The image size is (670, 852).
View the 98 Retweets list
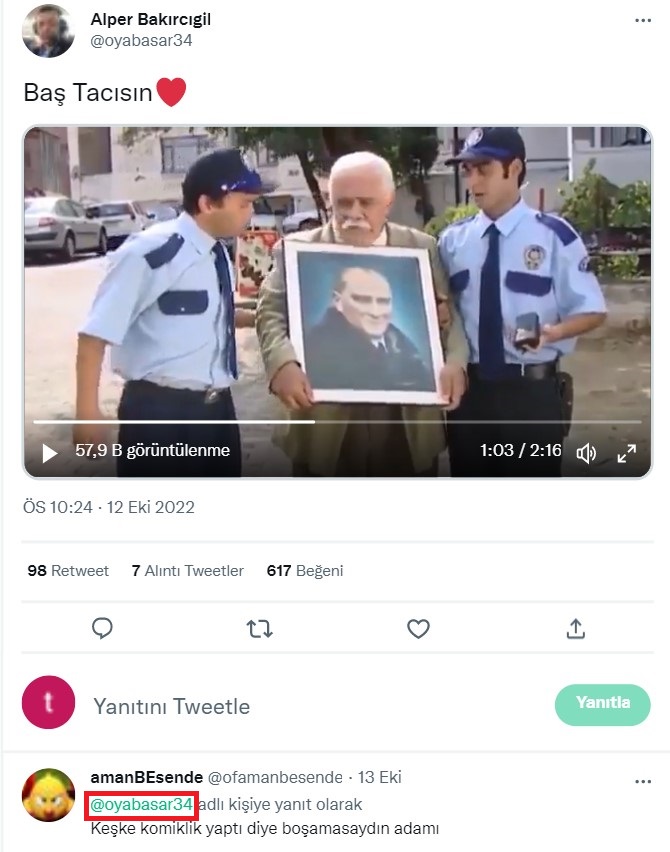pos(68,570)
